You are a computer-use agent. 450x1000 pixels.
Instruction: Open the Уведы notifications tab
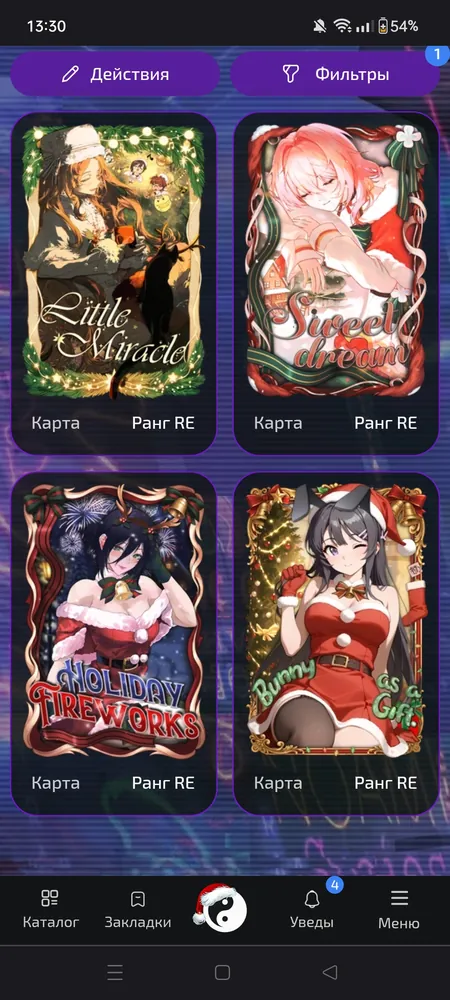(312, 910)
